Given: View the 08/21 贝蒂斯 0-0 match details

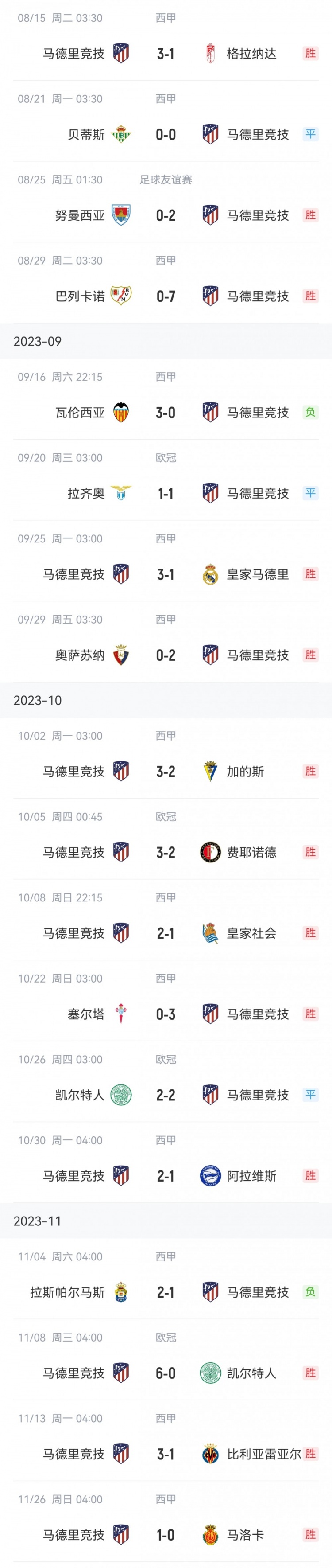Looking at the screenshot, I should pos(166,135).
